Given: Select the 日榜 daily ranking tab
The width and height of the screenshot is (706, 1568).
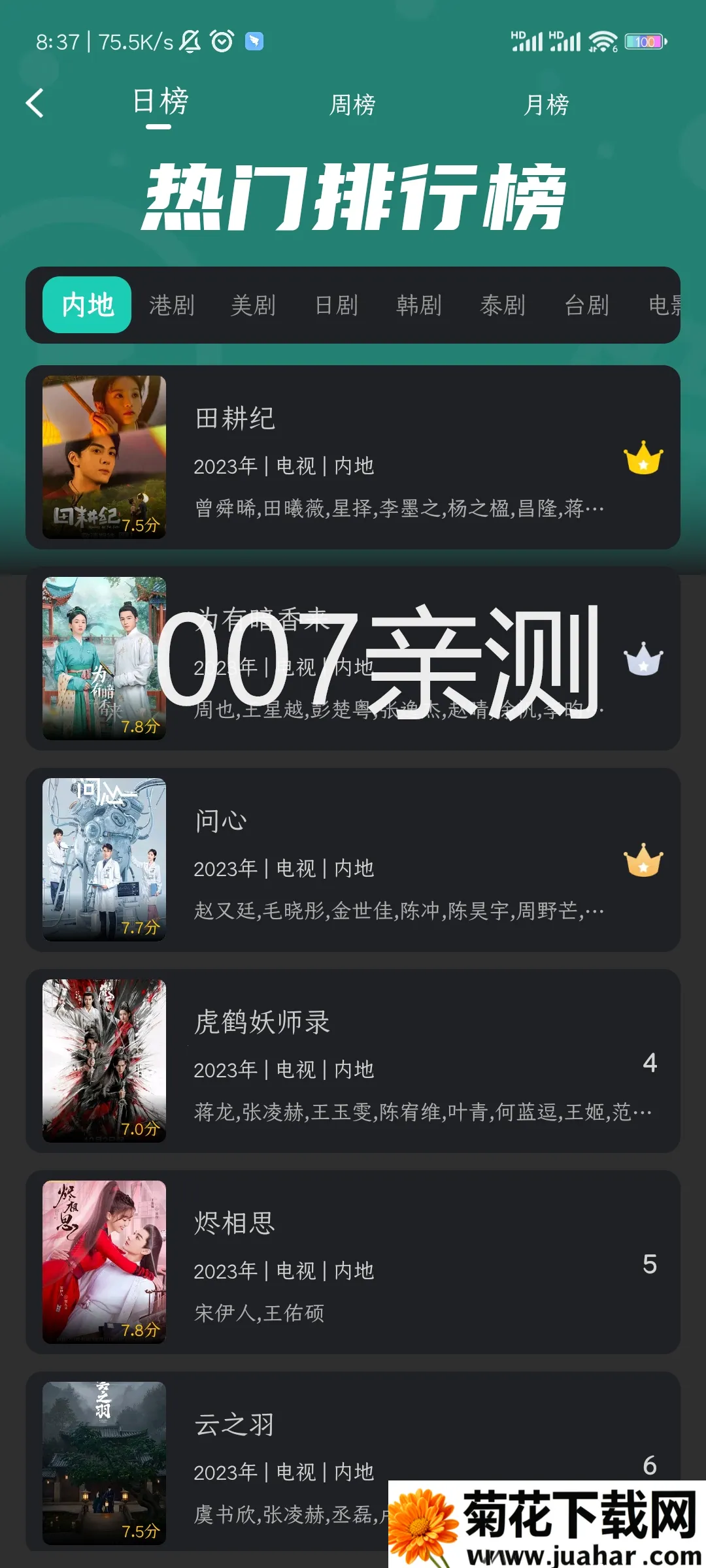Looking at the screenshot, I should pyautogui.click(x=160, y=103).
